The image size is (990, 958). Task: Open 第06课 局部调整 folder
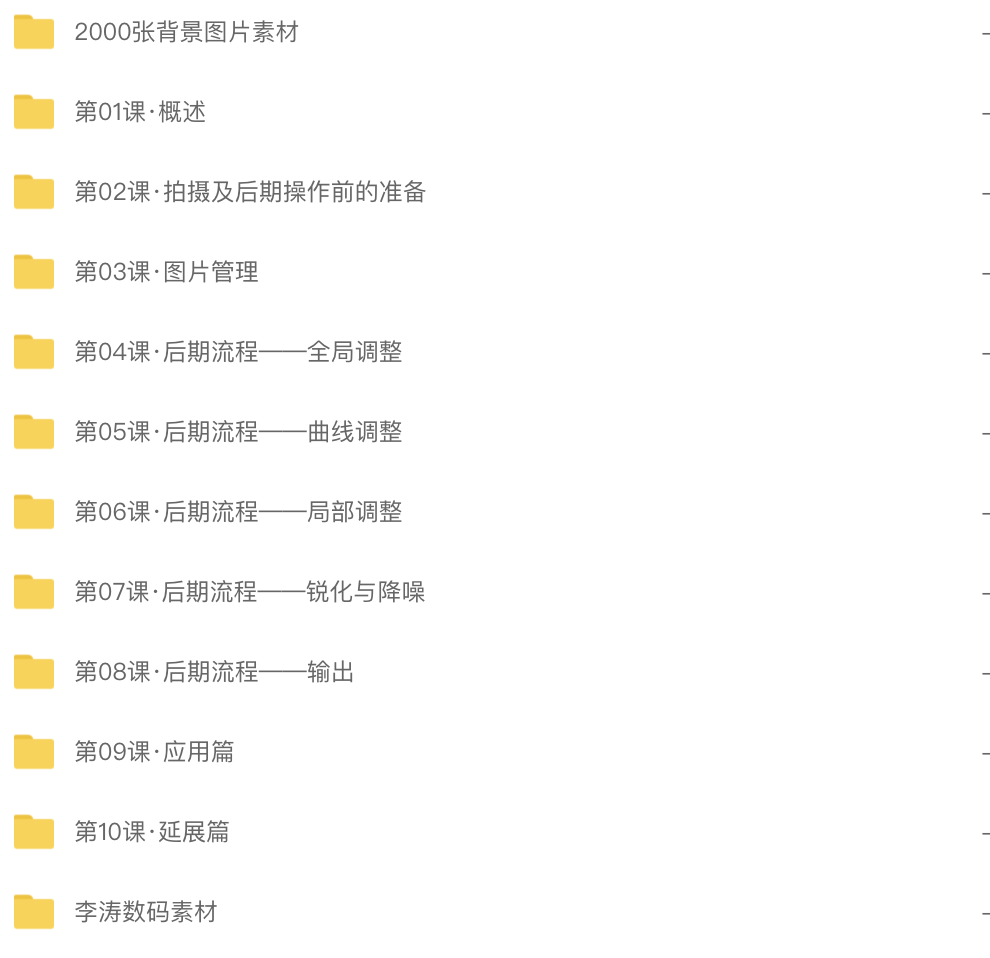pyautogui.click(x=238, y=512)
